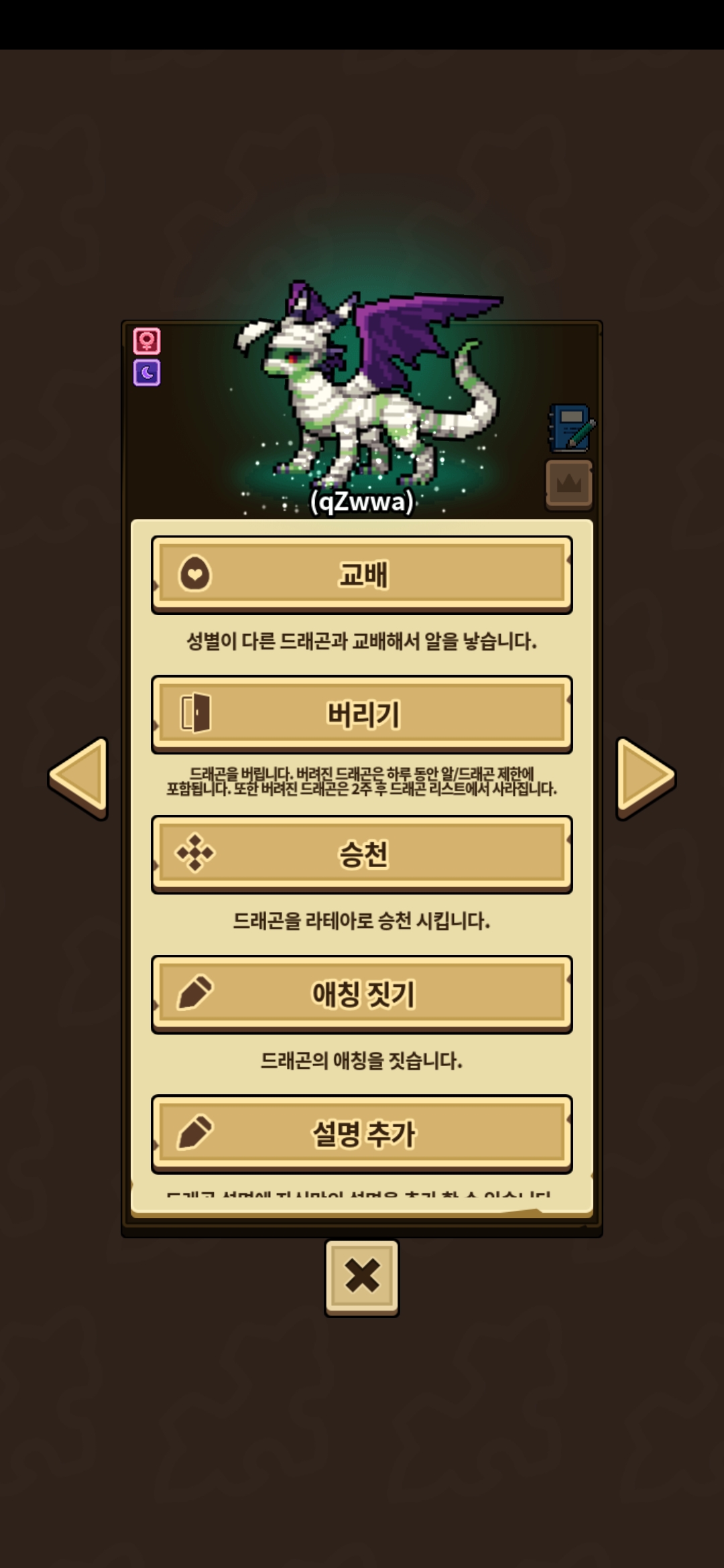Tap the 교배 breeding button
This screenshot has height=1568, width=724.
coord(362,574)
